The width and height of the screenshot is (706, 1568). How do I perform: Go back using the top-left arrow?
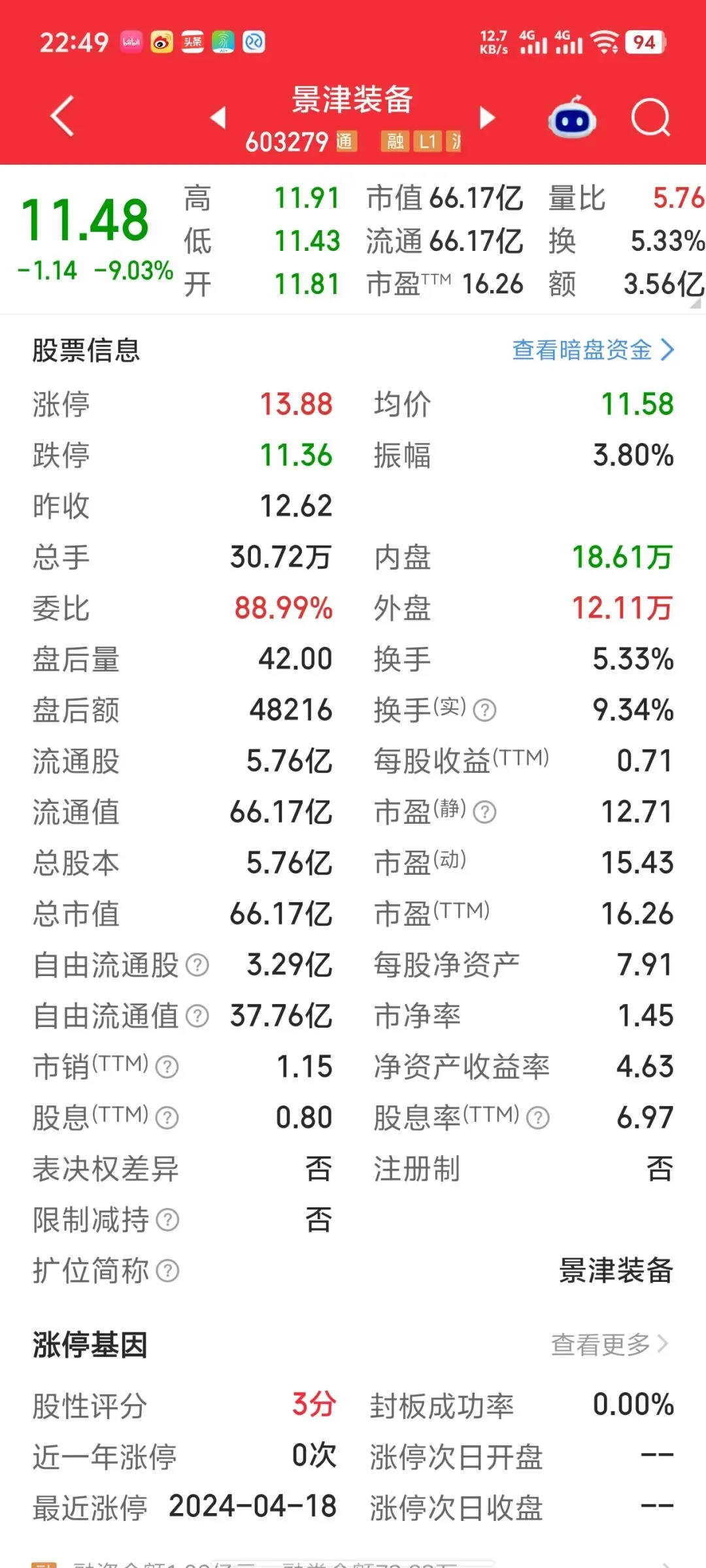pos(62,117)
